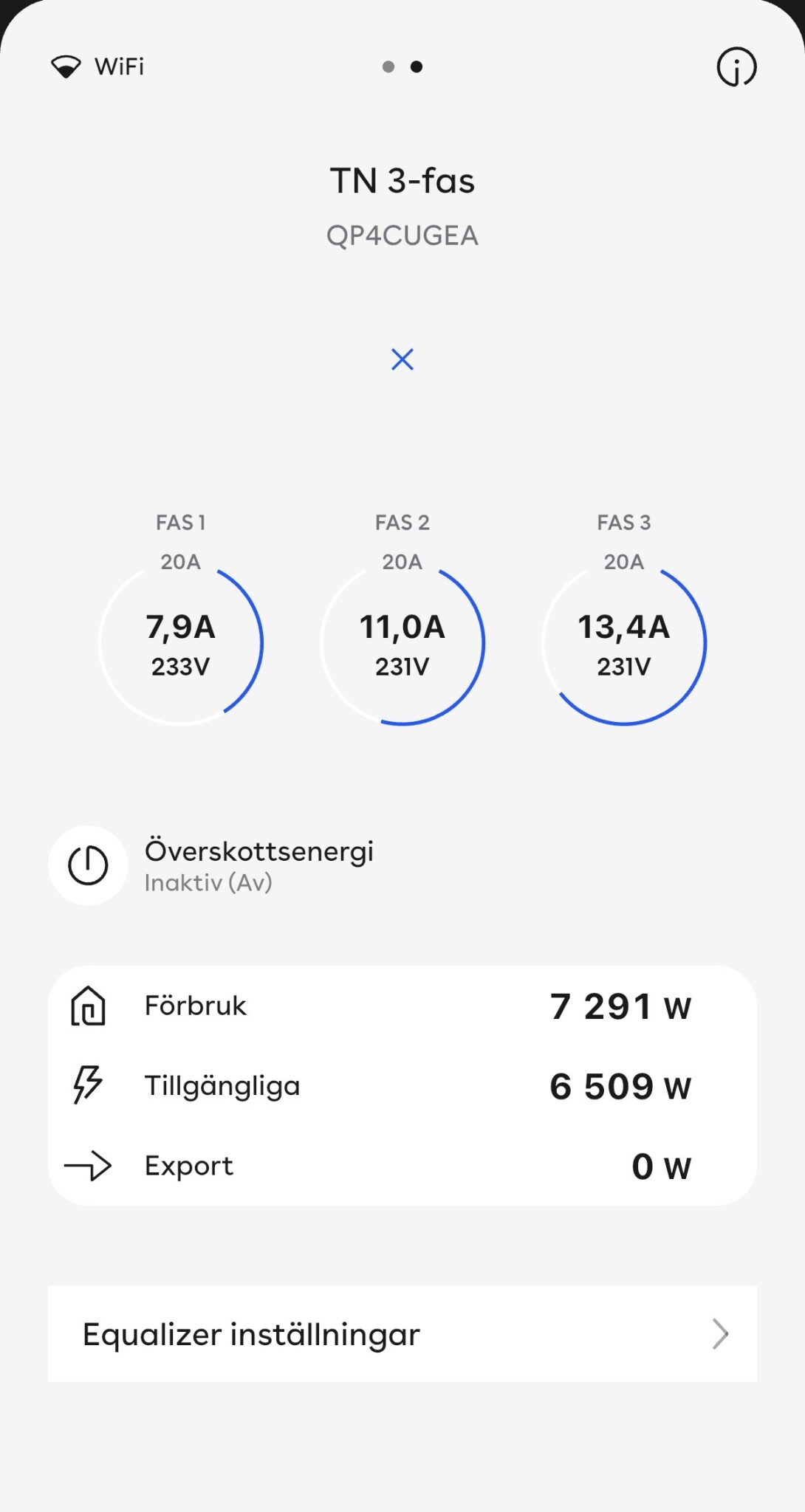The width and height of the screenshot is (805, 1512).
Task: Open Equalizer inställningar
Action: [402, 1333]
